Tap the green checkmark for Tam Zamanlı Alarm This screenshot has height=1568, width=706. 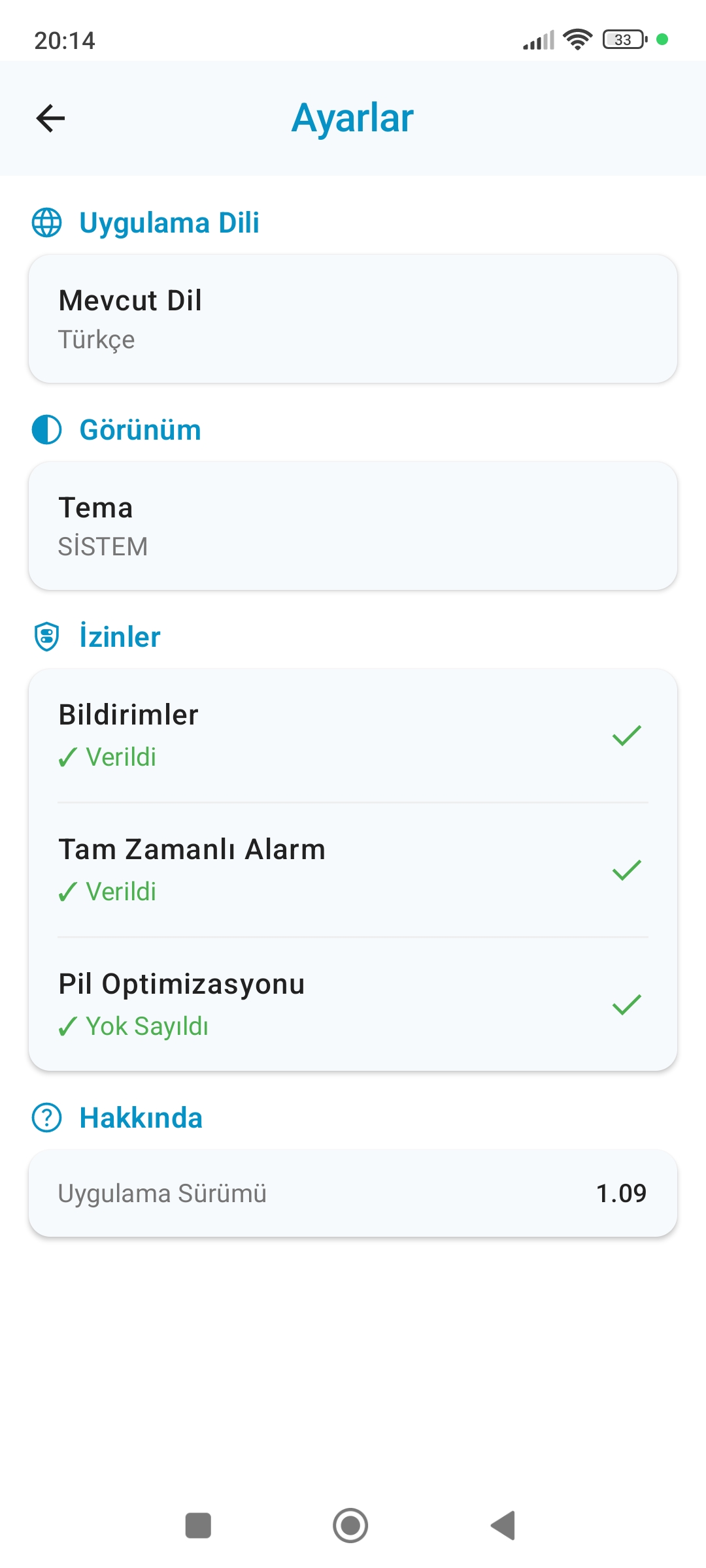click(x=627, y=869)
